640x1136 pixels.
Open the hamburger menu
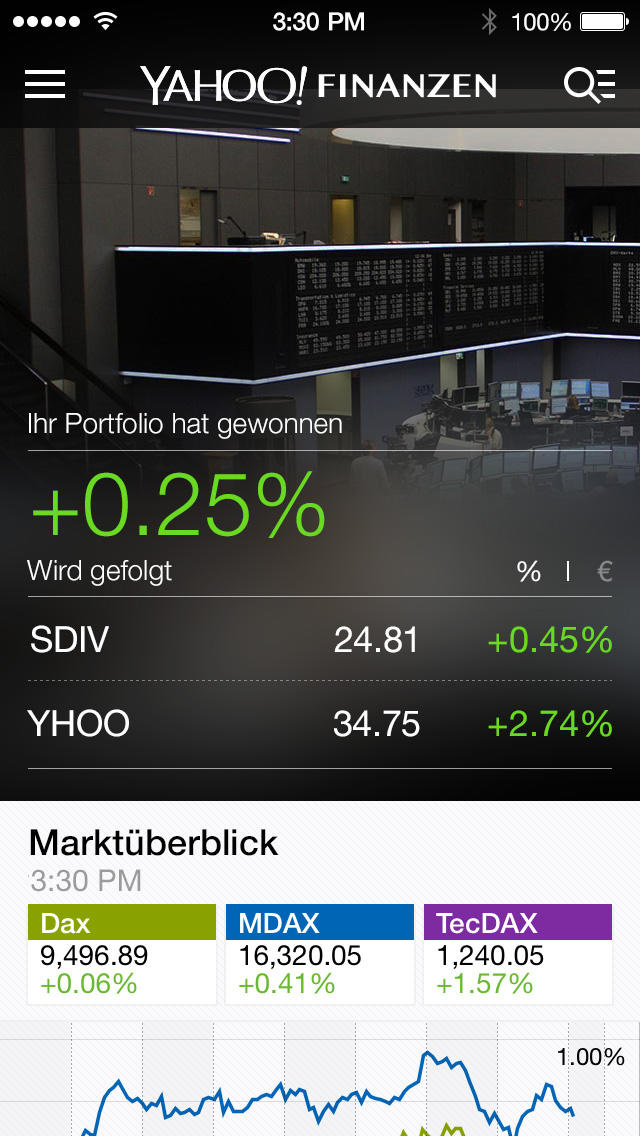(45, 84)
